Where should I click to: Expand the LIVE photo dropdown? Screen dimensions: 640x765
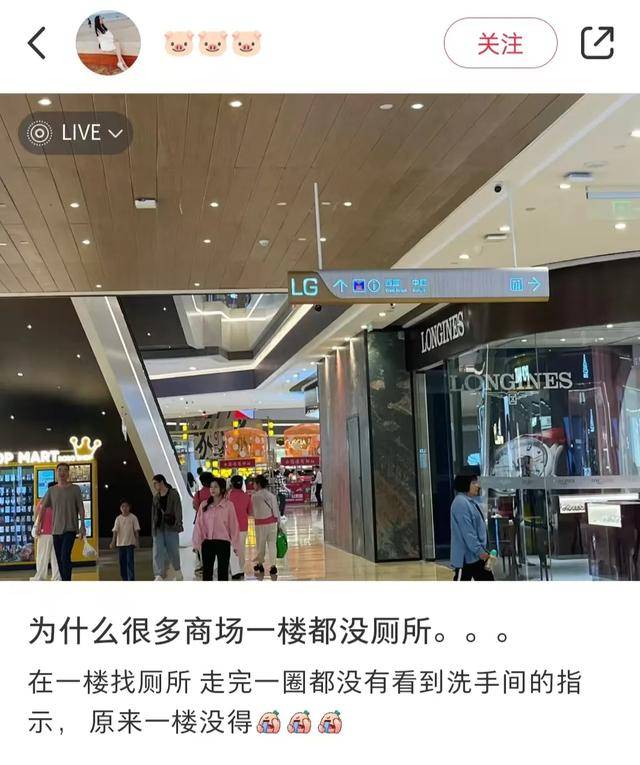point(75,133)
